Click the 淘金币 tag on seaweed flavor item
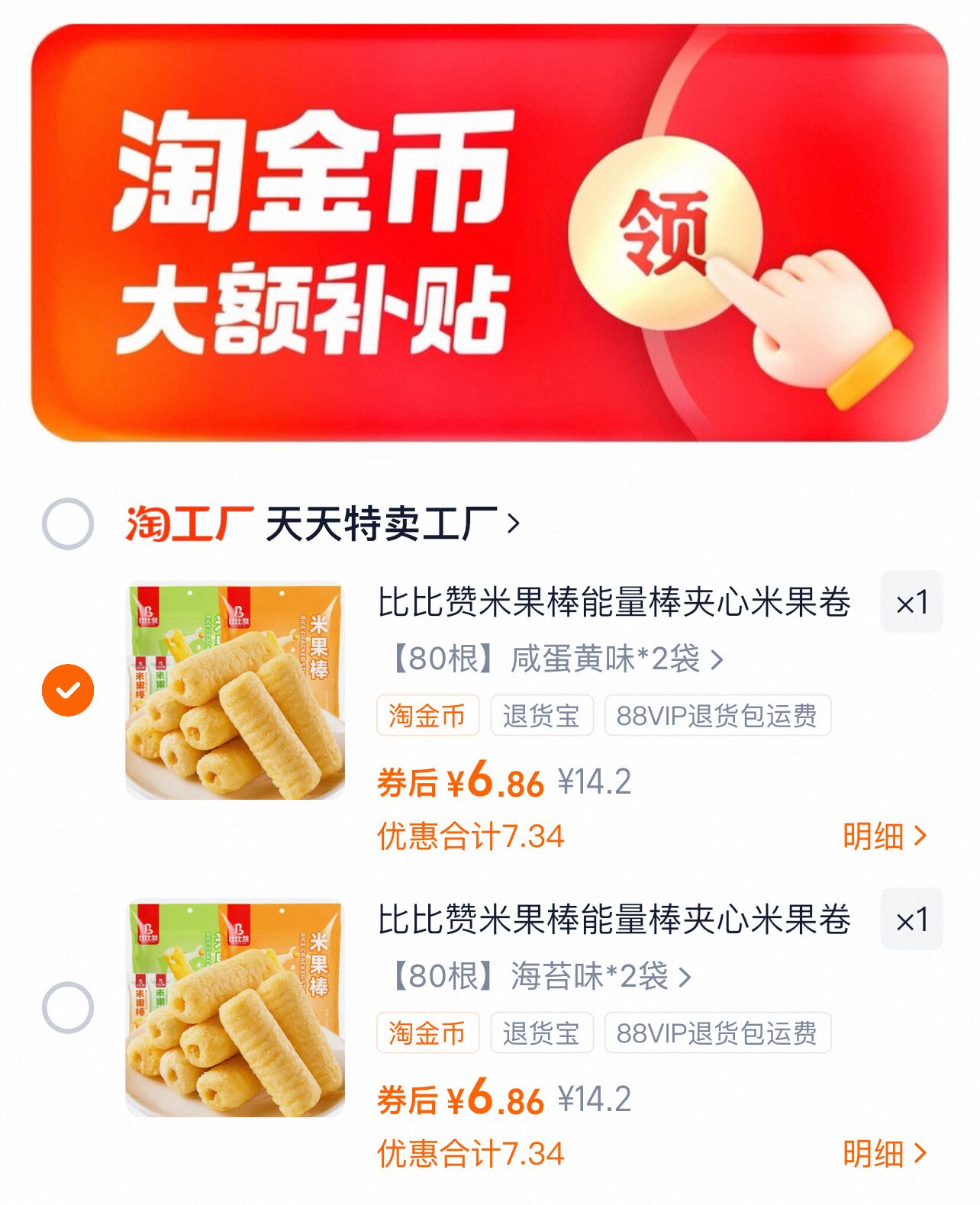Image resolution: width=980 pixels, height=1205 pixels. point(428,1034)
